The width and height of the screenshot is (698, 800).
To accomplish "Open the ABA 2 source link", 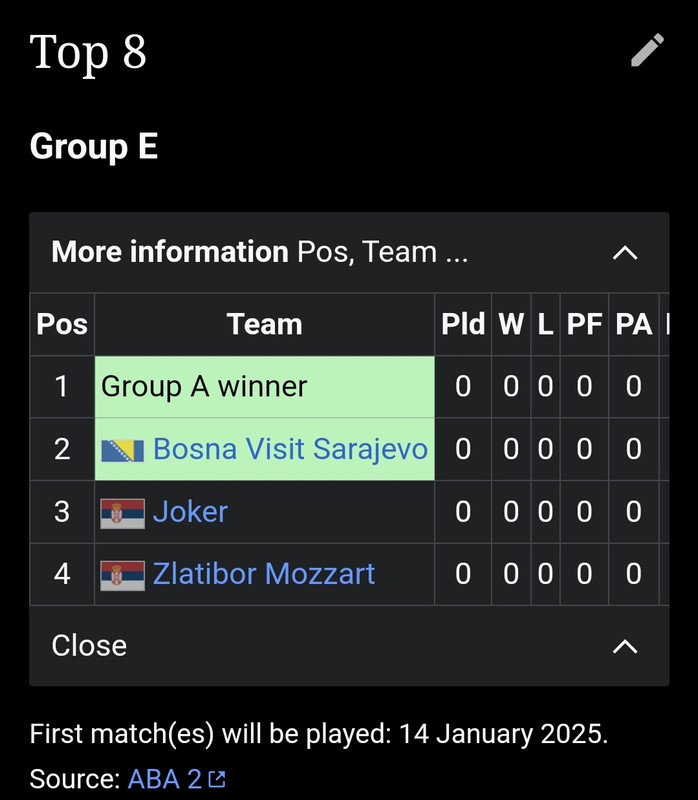I will pos(165,779).
